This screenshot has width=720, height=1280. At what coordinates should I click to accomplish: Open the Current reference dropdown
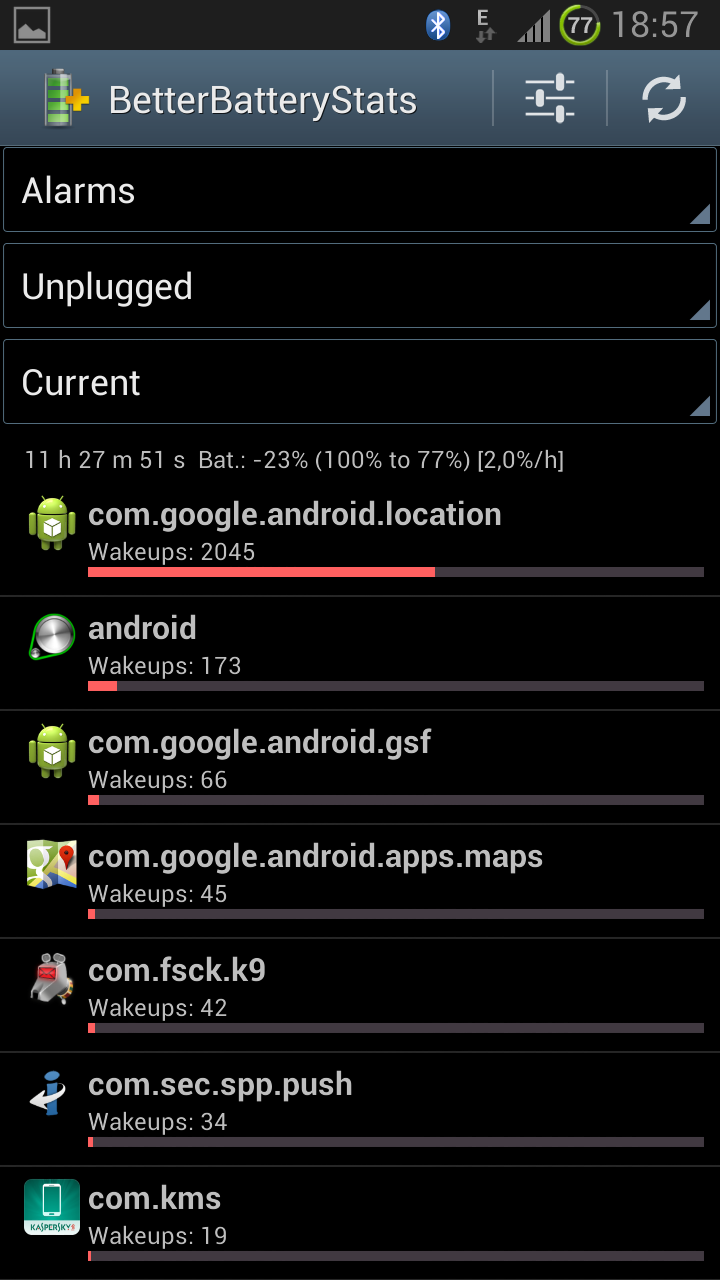[x=360, y=382]
